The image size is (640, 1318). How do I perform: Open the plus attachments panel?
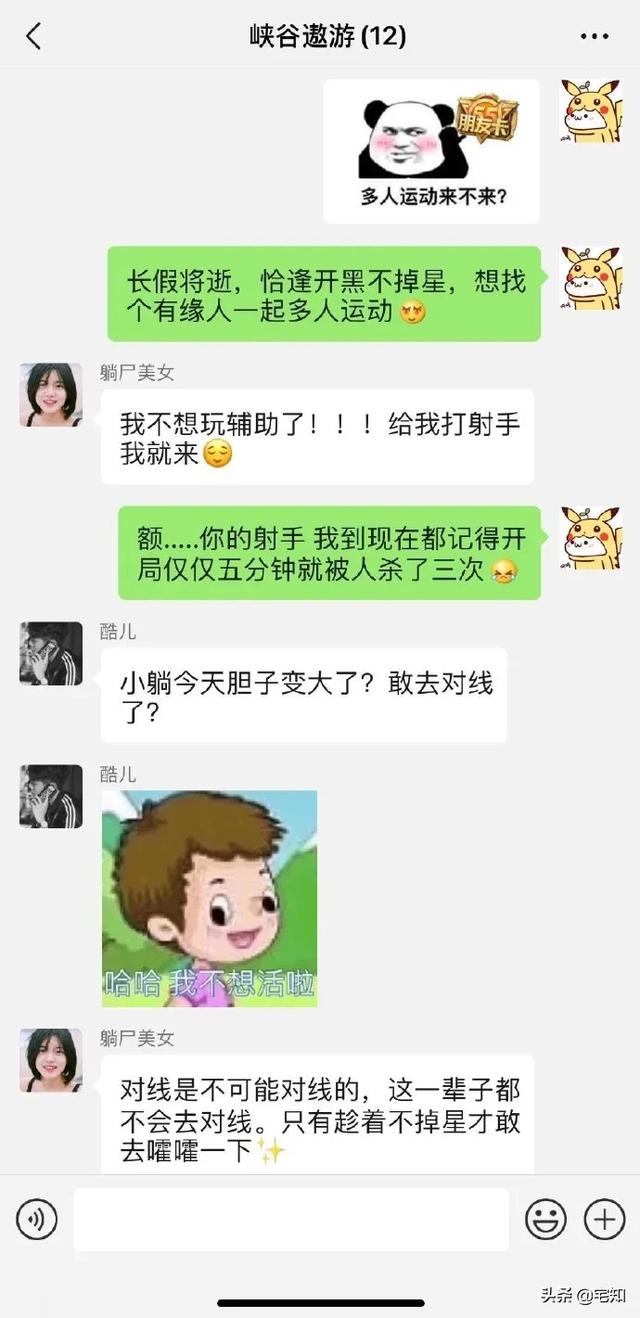604,1219
